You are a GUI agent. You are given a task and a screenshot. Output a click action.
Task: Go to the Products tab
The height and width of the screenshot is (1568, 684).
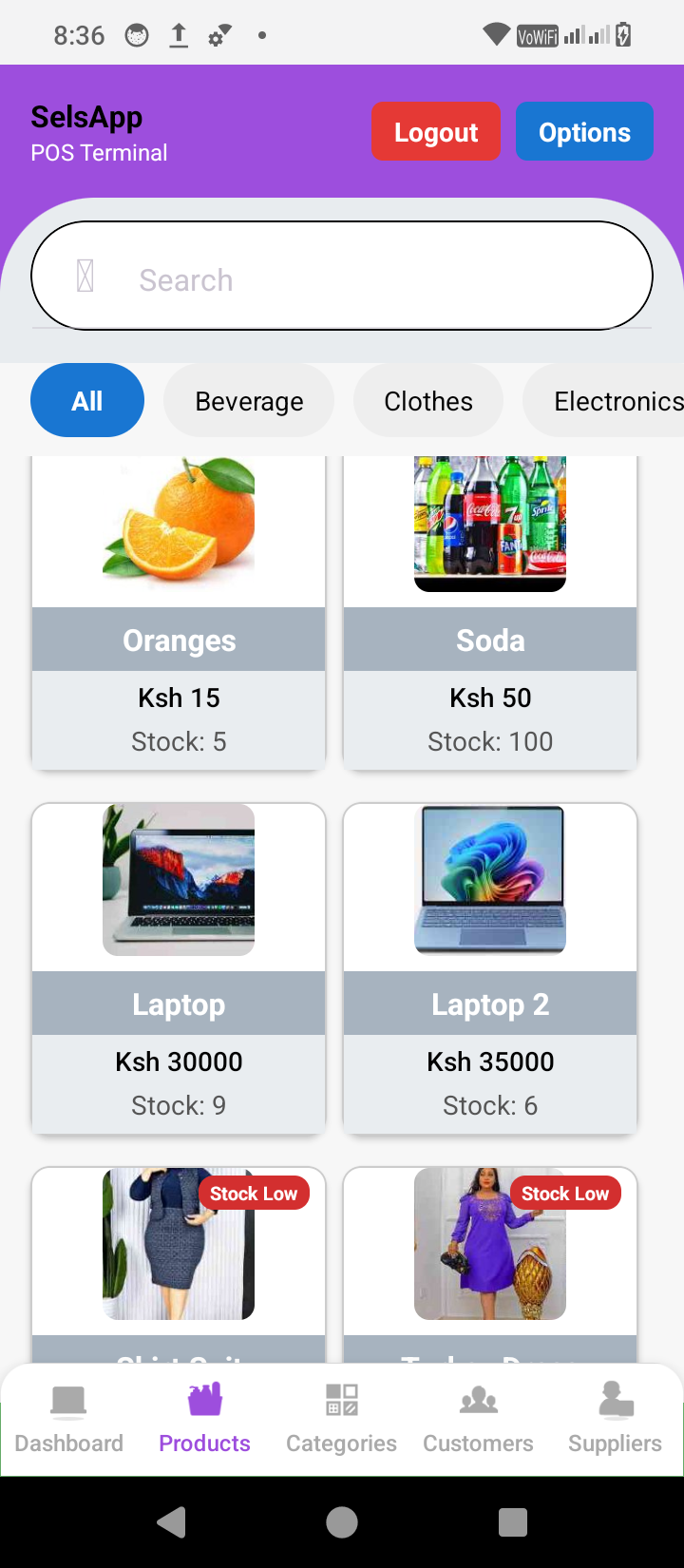pos(205,1420)
